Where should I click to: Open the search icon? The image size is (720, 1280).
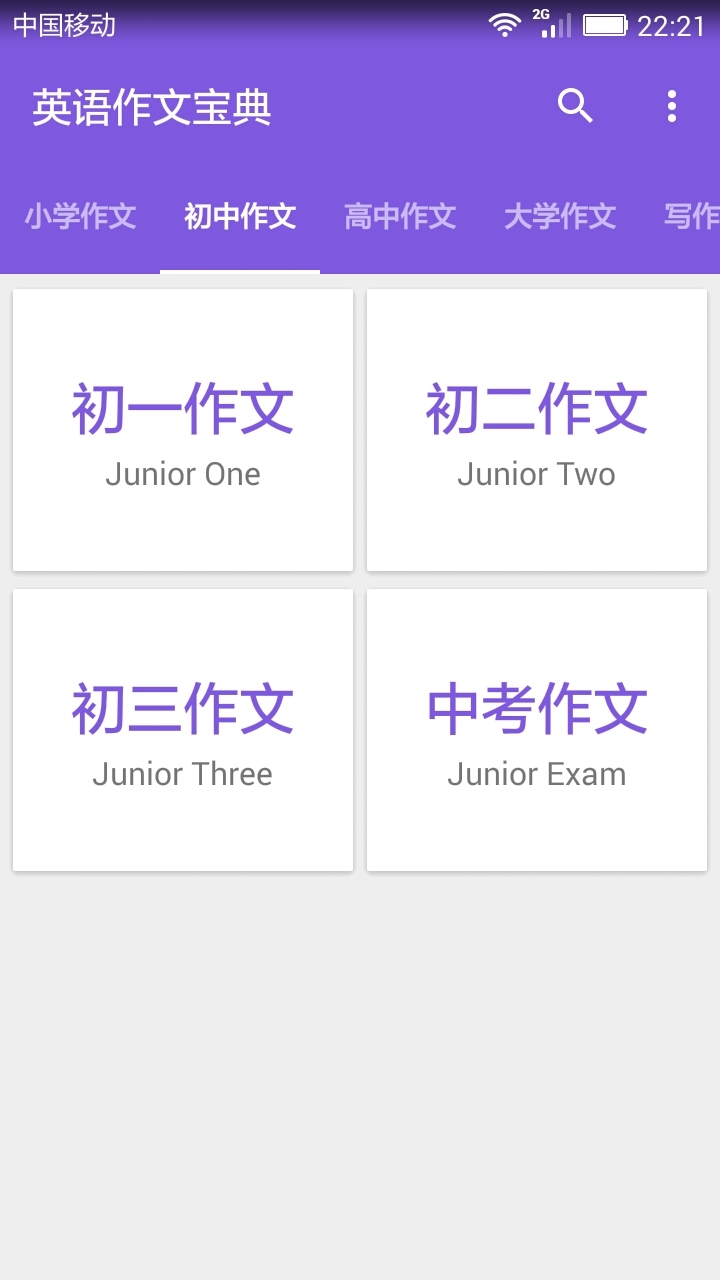(575, 106)
